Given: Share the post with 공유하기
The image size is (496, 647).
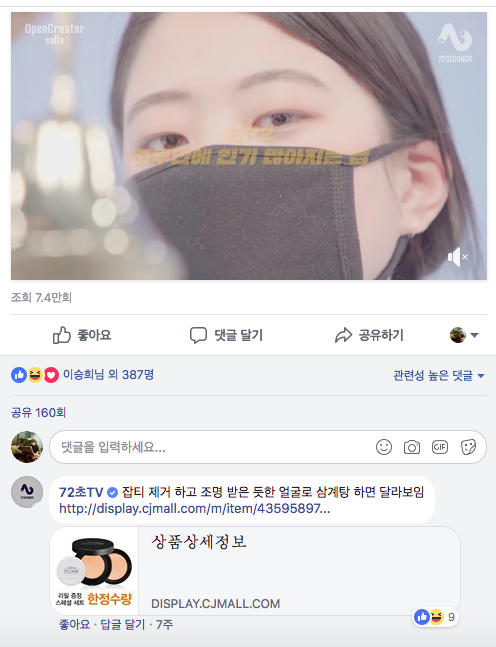Looking at the screenshot, I should click(x=369, y=335).
